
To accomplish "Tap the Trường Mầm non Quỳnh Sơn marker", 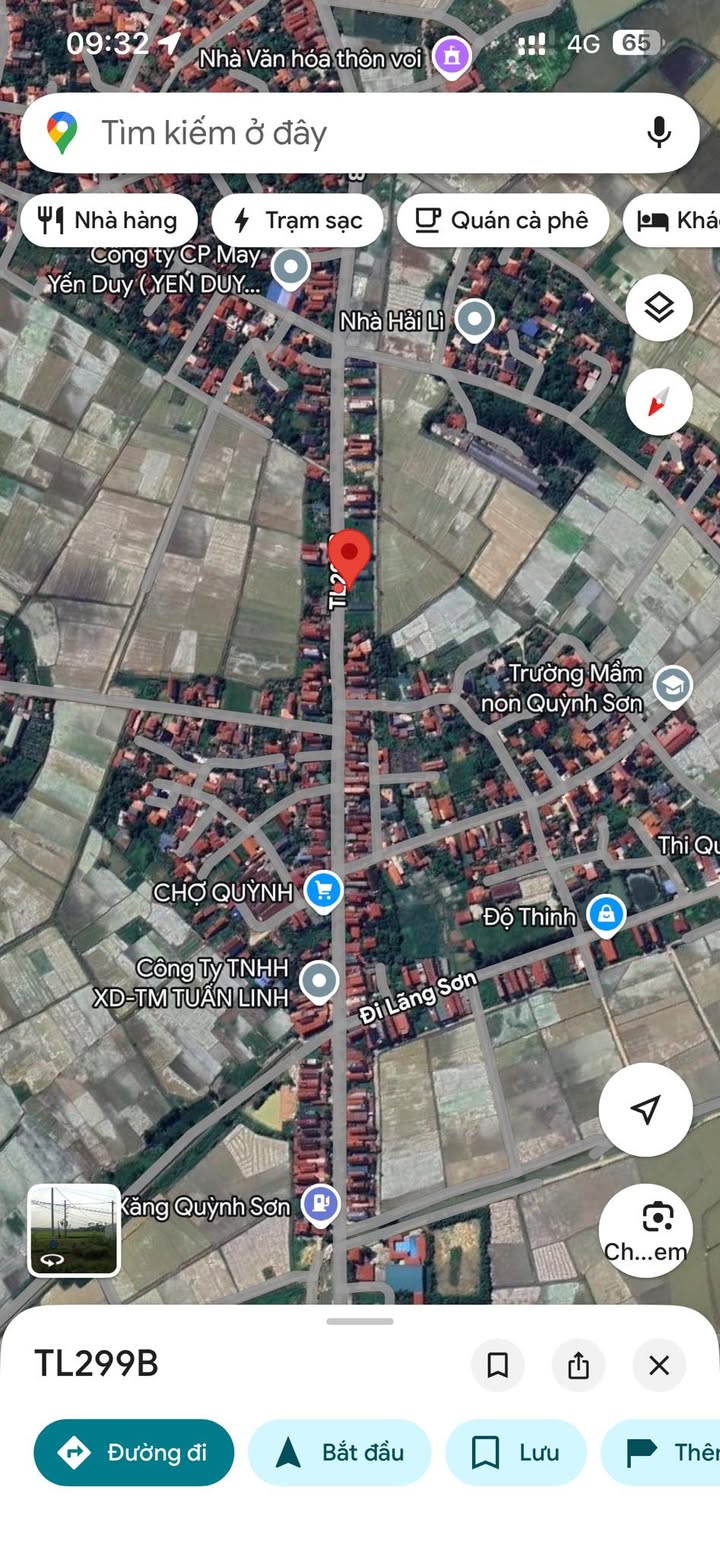I will point(673,686).
